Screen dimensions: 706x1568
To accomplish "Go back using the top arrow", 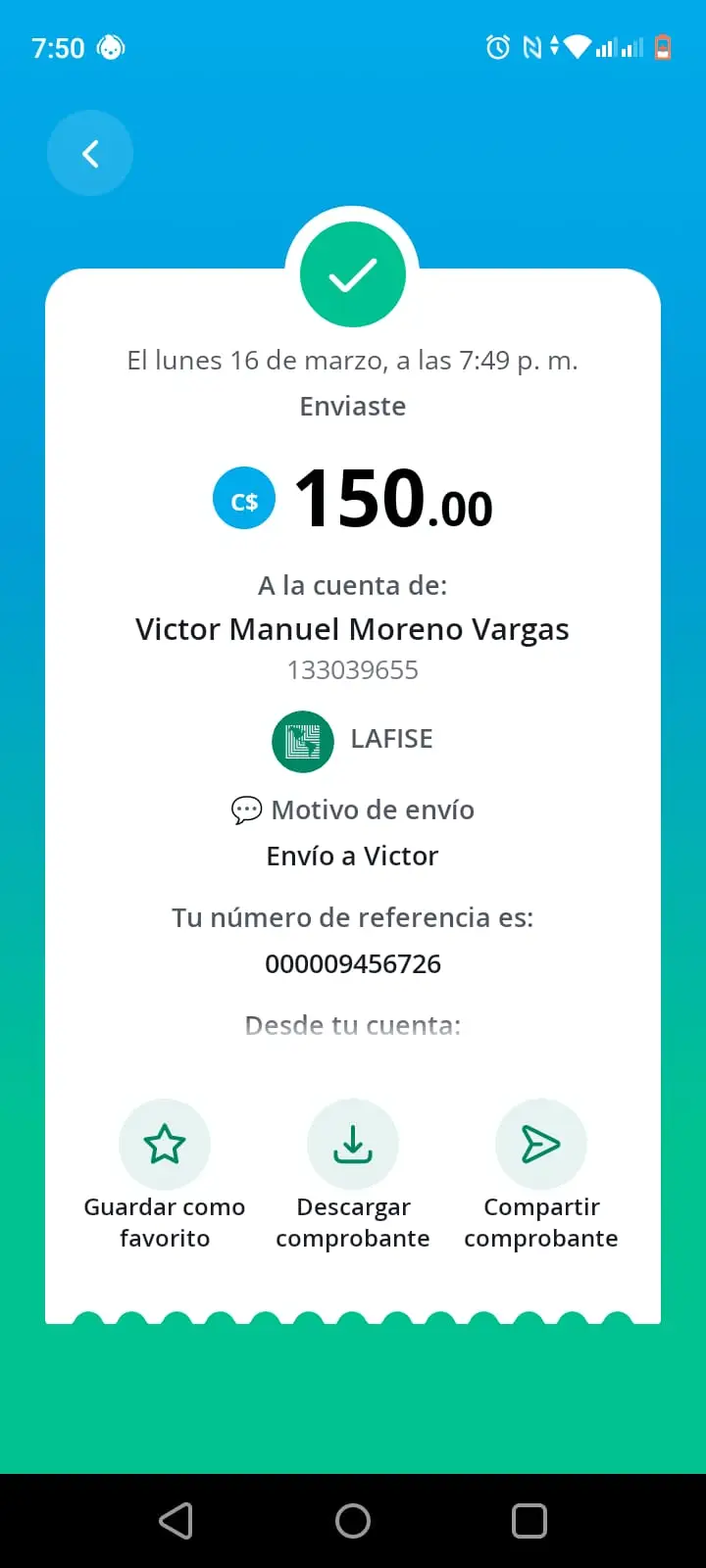I will click(90, 153).
